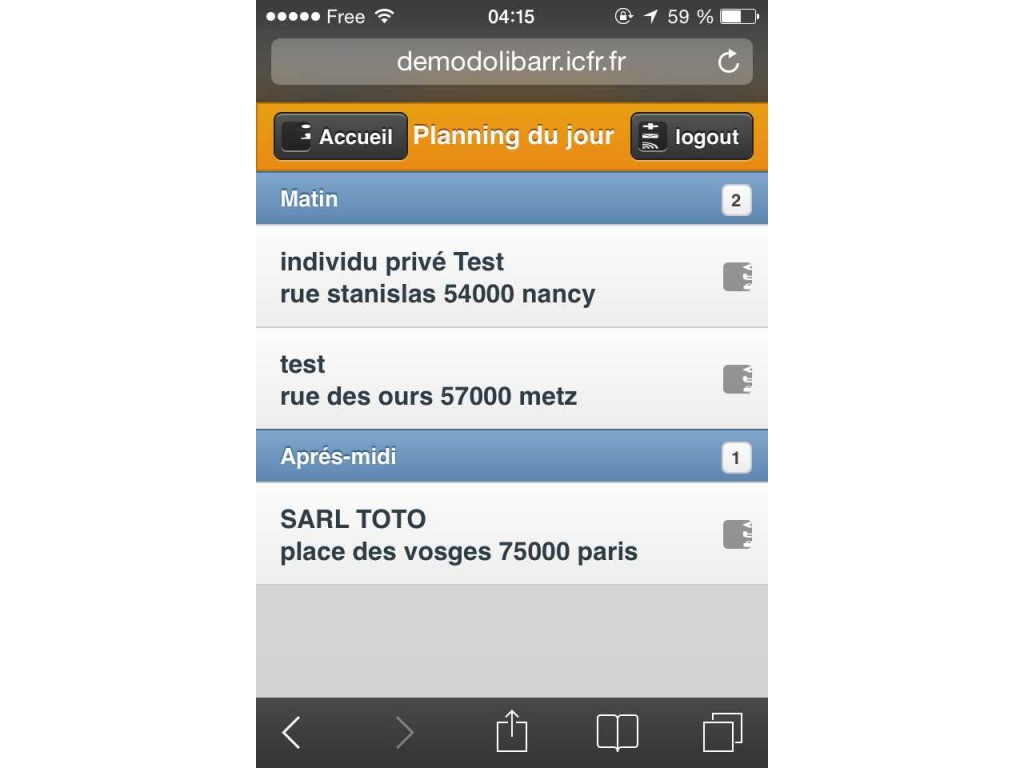Reload the page in the address bar
Viewport: 1024px width, 768px height.
coord(728,62)
